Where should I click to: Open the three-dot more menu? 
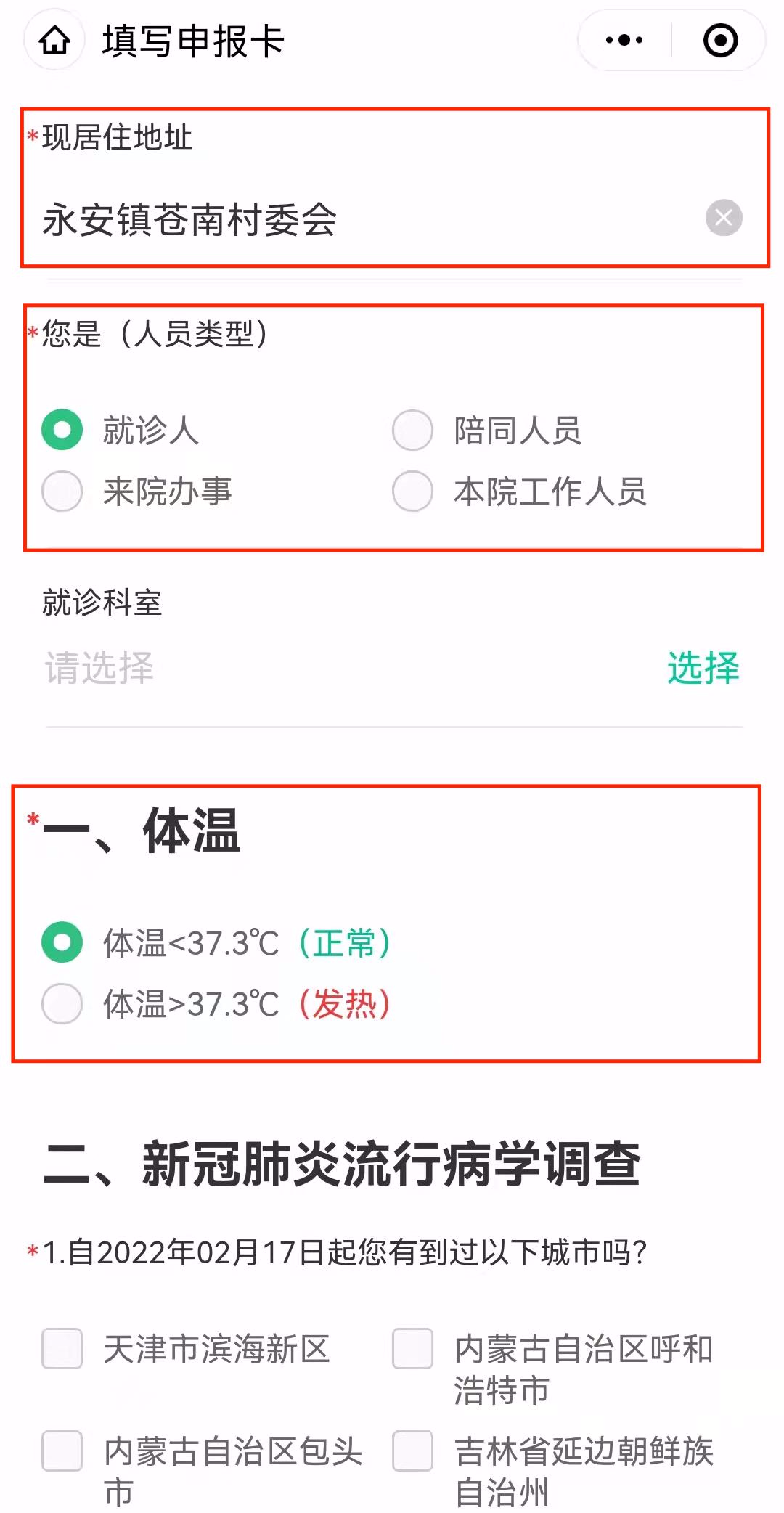pos(624,41)
